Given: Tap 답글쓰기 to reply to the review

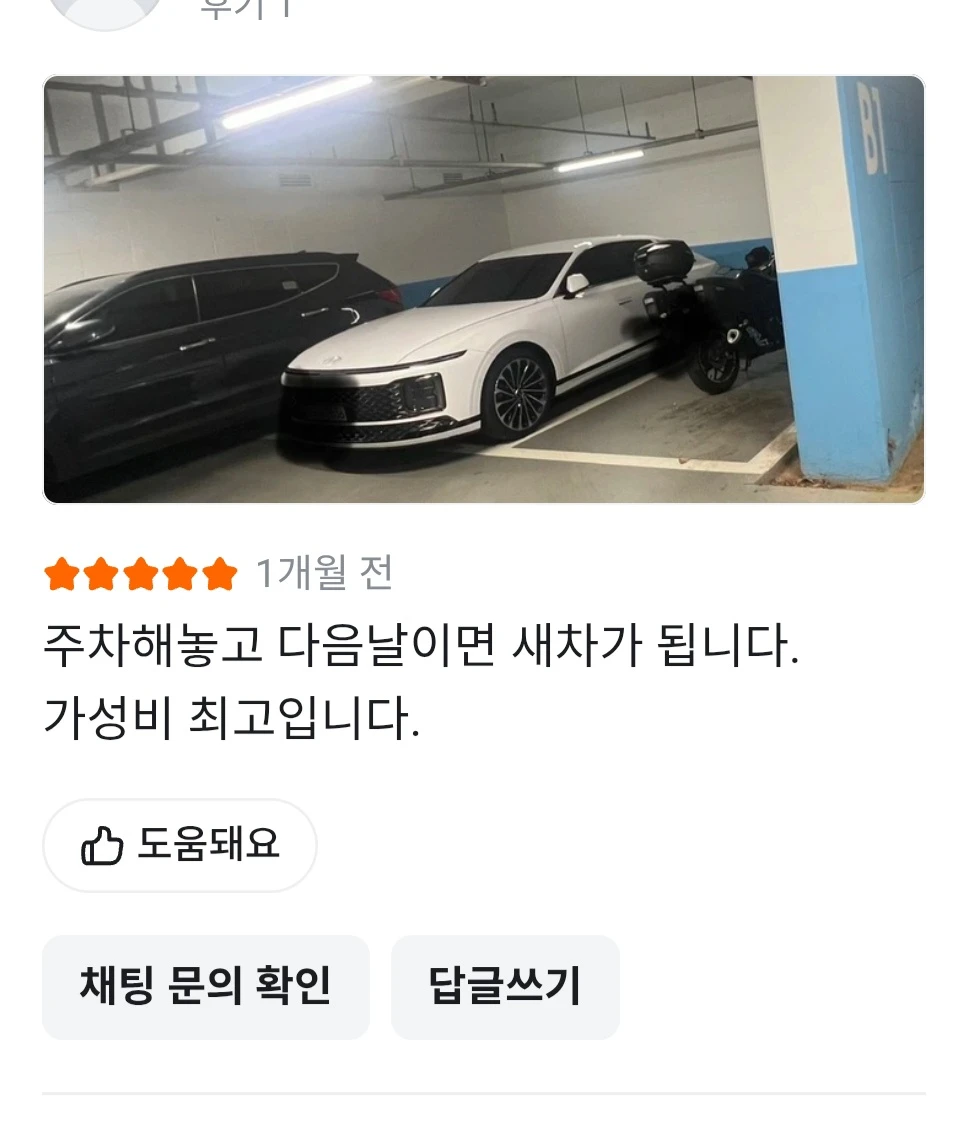Looking at the screenshot, I should [505, 986].
